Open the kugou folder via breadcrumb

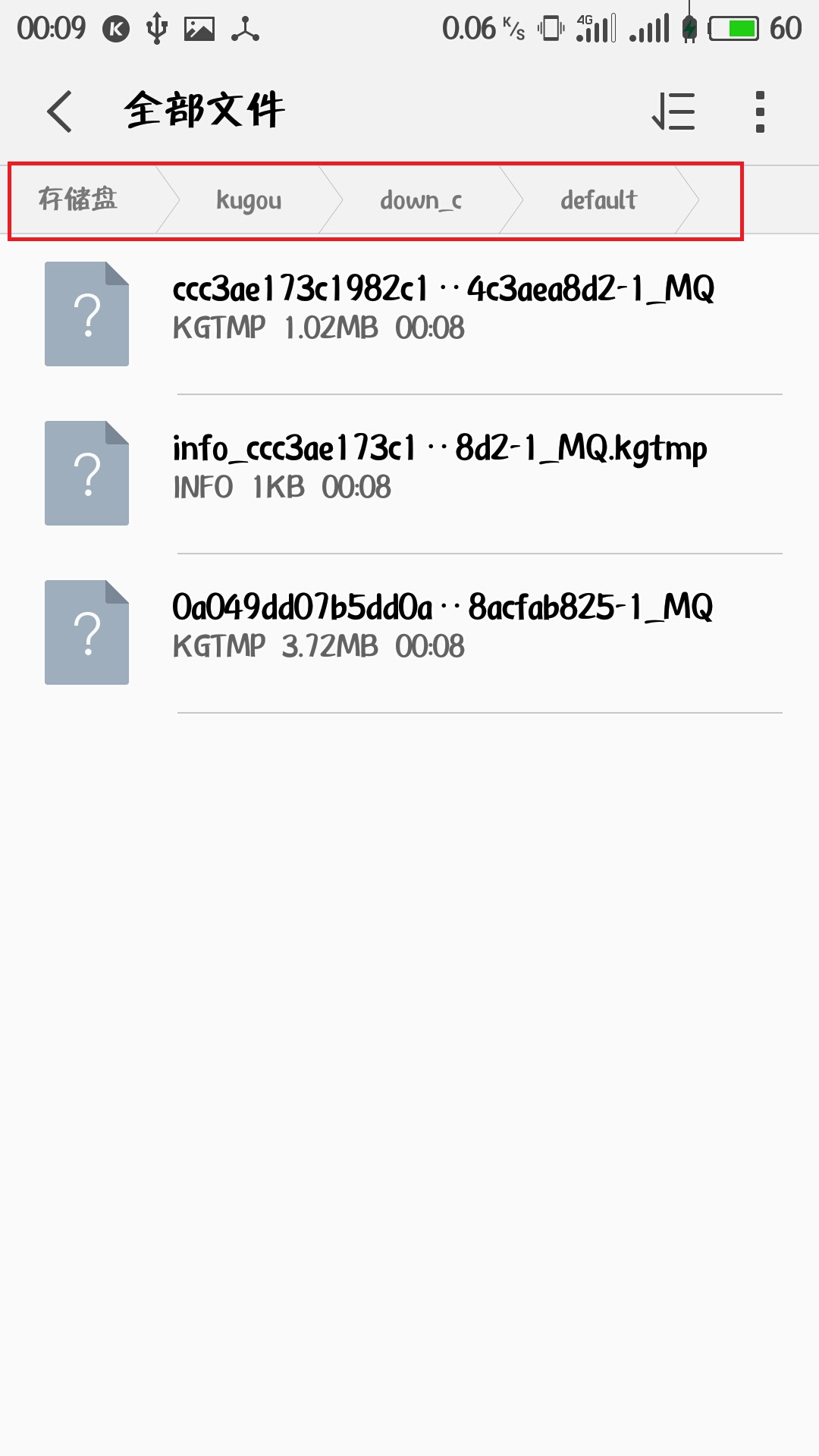(x=249, y=200)
